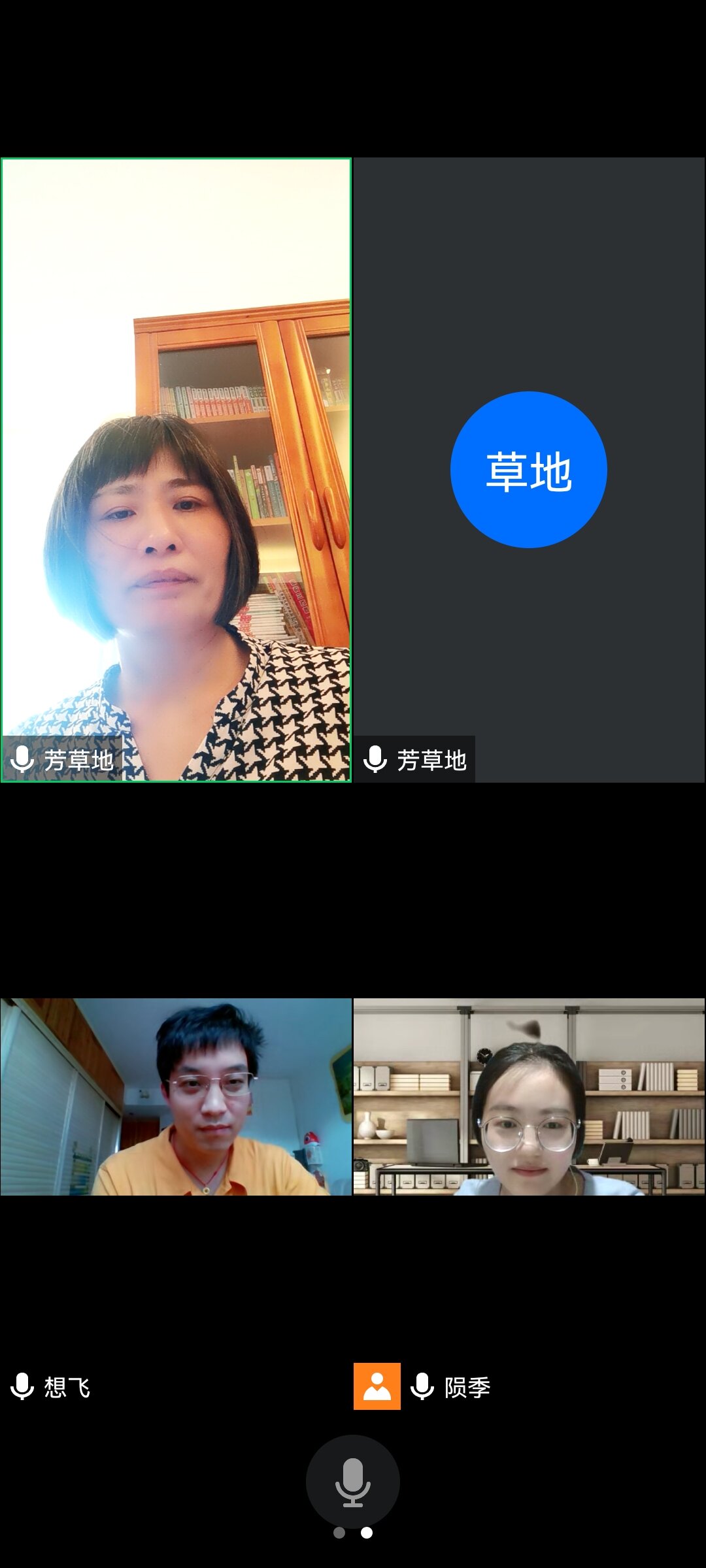
Task: Open 想飞's video tile
Action: [x=176, y=1097]
